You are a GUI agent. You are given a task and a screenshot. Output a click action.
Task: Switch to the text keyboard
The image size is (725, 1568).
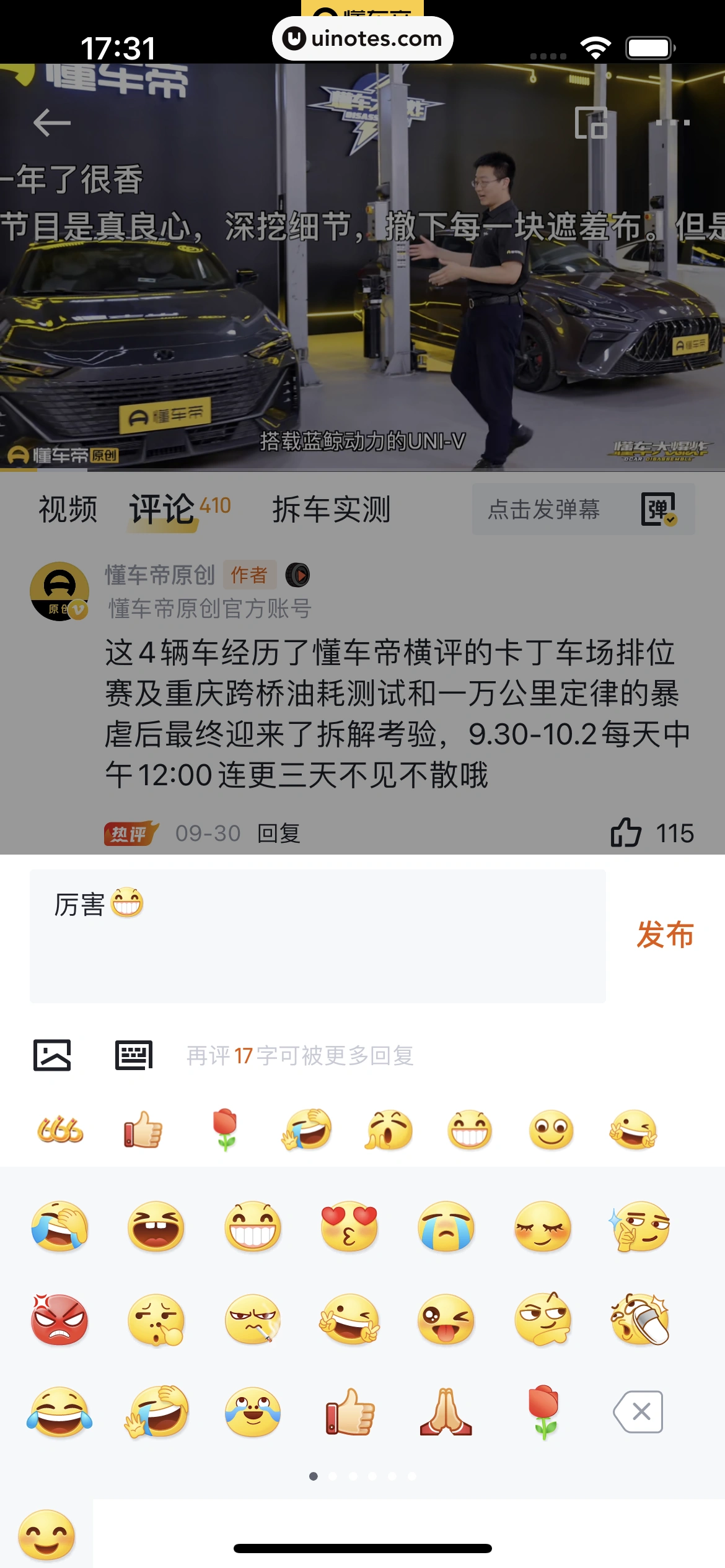pos(134,1055)
